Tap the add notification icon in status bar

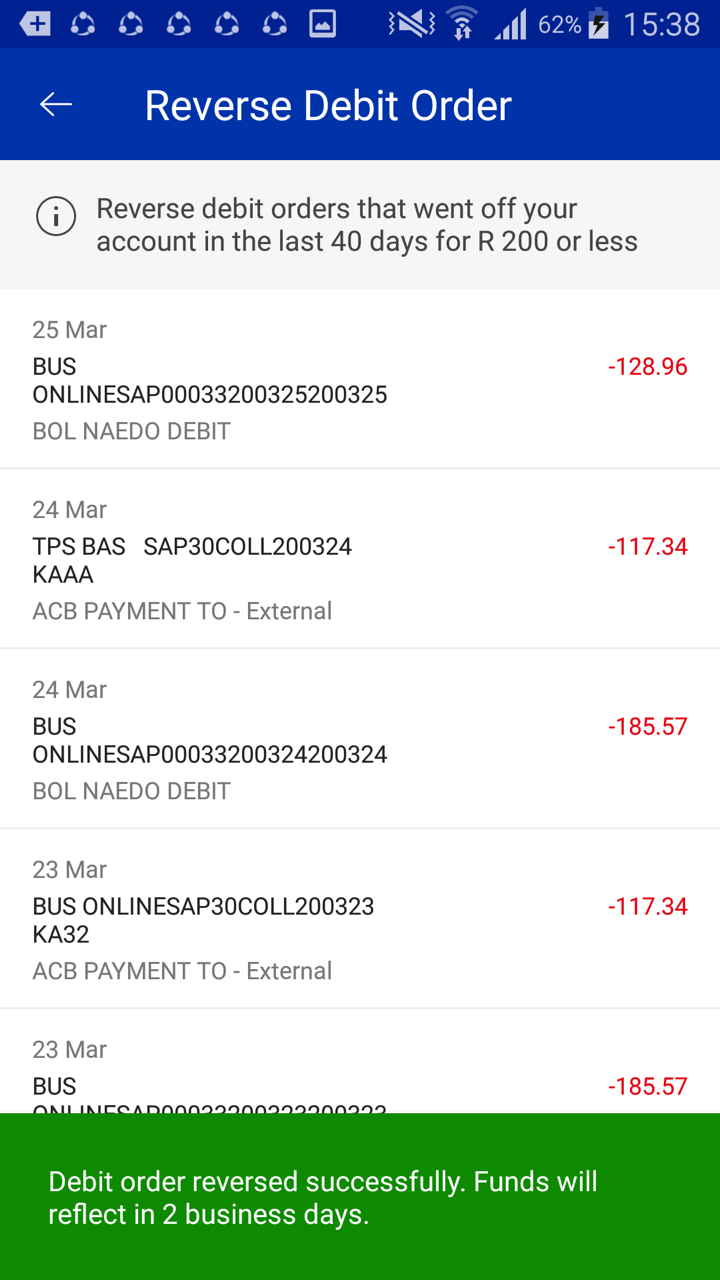(35, 23)
